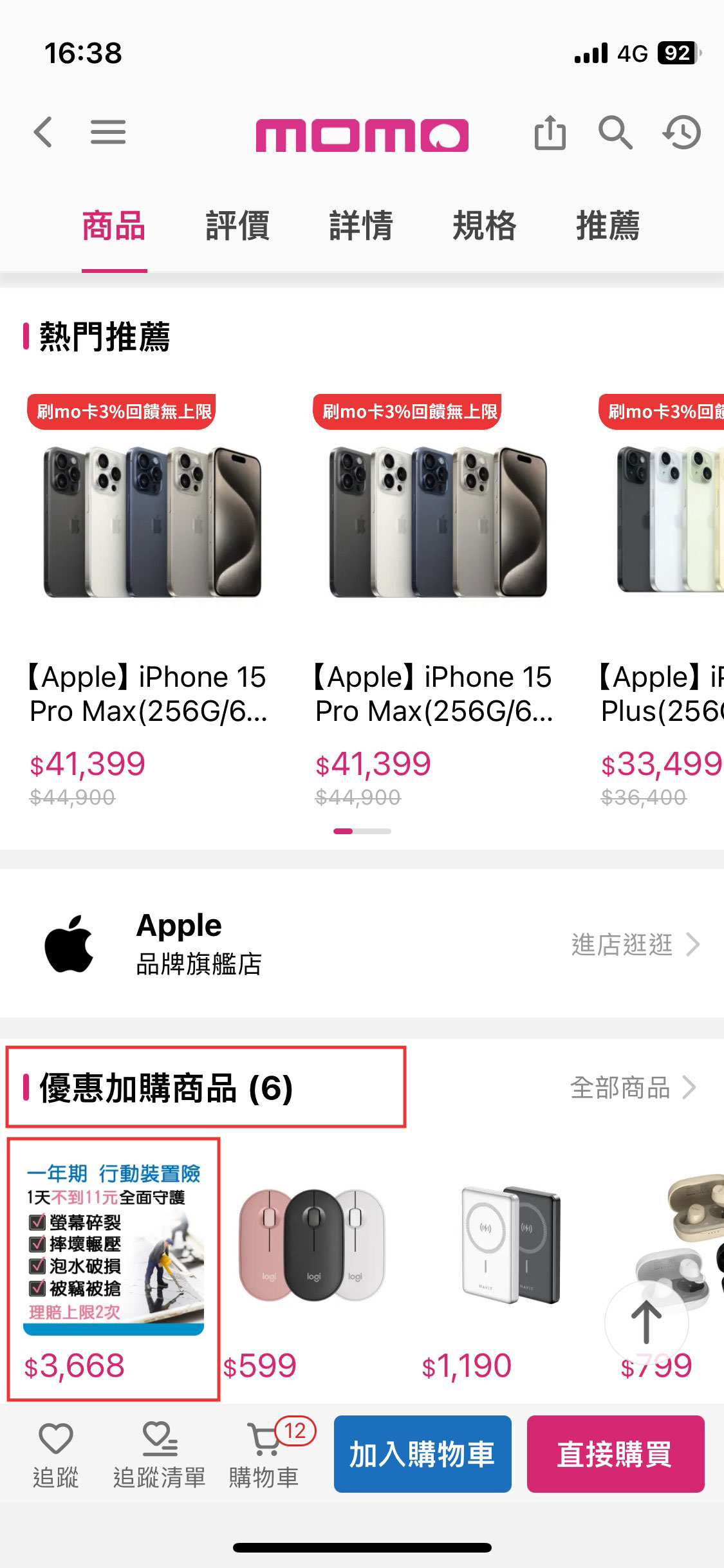724x1568 pixels.
Task: Share this product
Action: 550,133
